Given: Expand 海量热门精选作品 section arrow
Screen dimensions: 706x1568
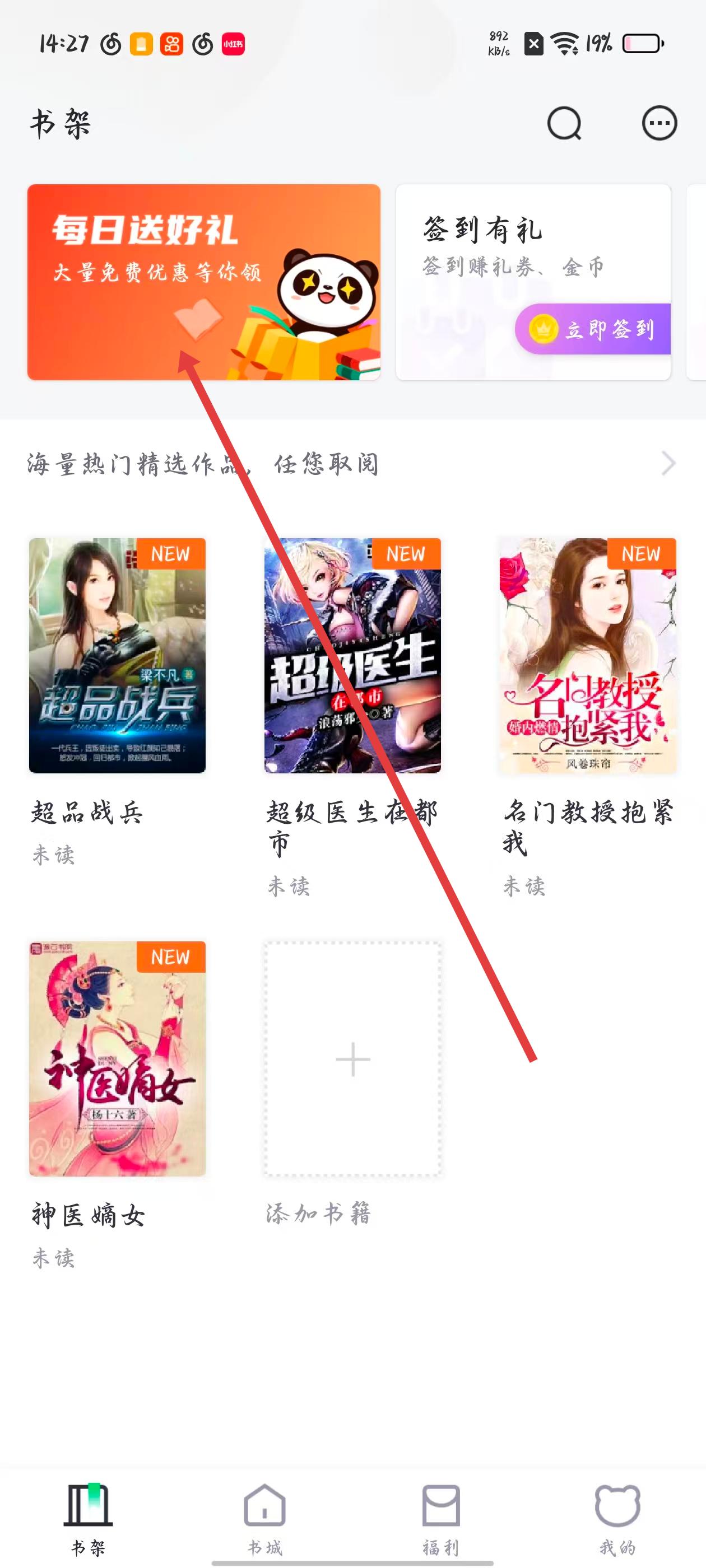Looking at the screenshot, I should click(x=668, y=463).
